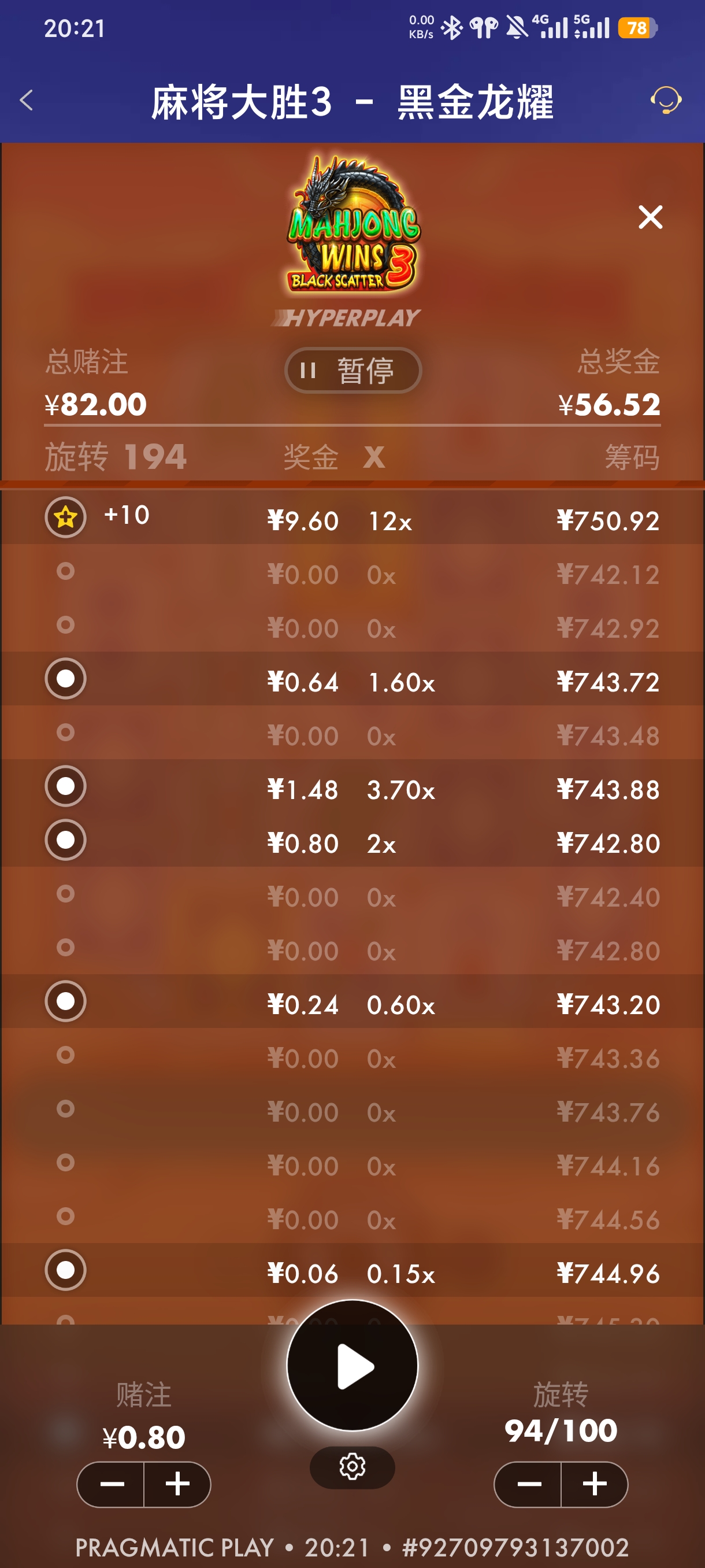
Task: Open the gear settings button
Action: (352, 1467)
